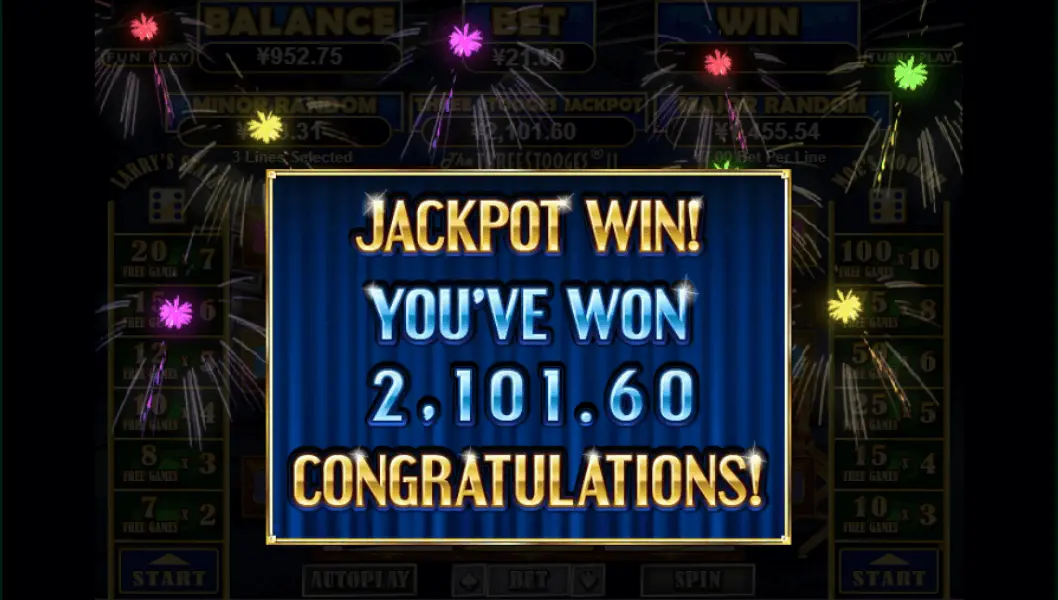The height and width of the screenshot is (600, 1058).
Task: Enable Autoplay mode
Action: click(x=358, y=579)
